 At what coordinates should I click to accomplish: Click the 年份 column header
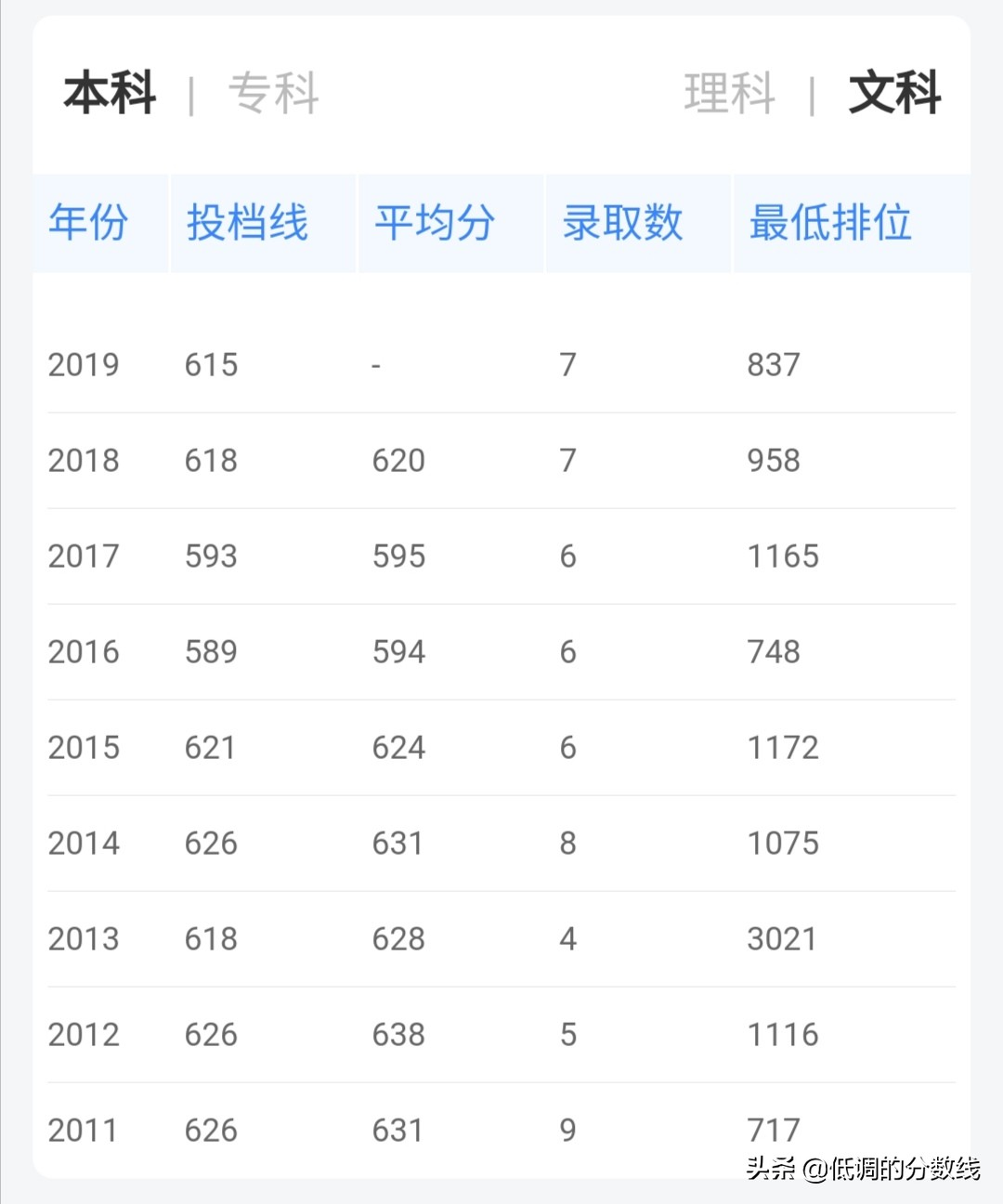coord(88,223)
